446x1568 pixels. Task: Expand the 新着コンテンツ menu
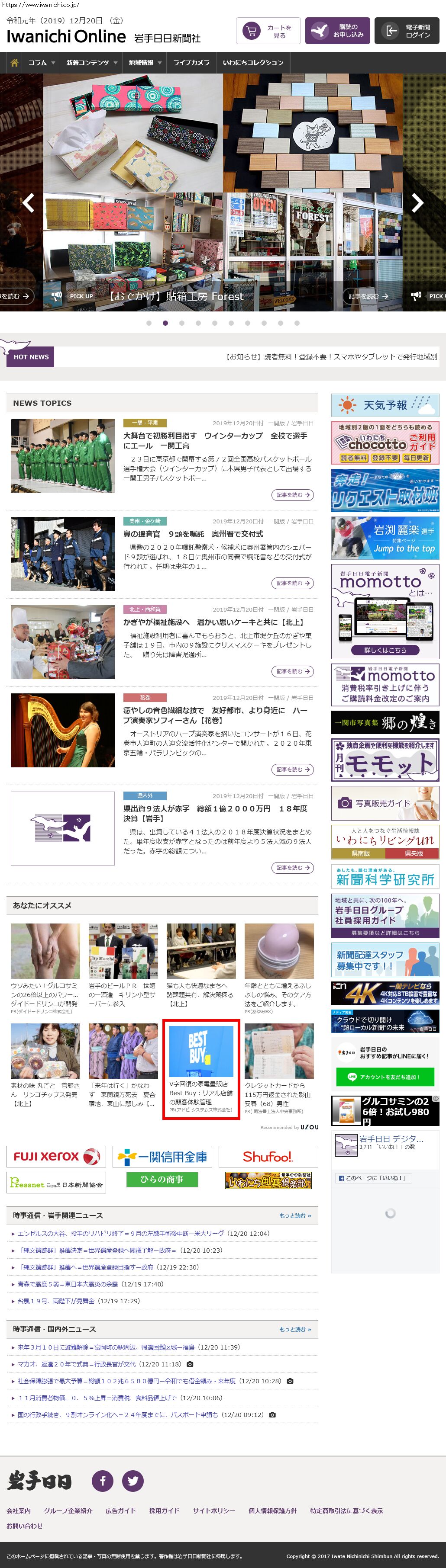point(91,63)
